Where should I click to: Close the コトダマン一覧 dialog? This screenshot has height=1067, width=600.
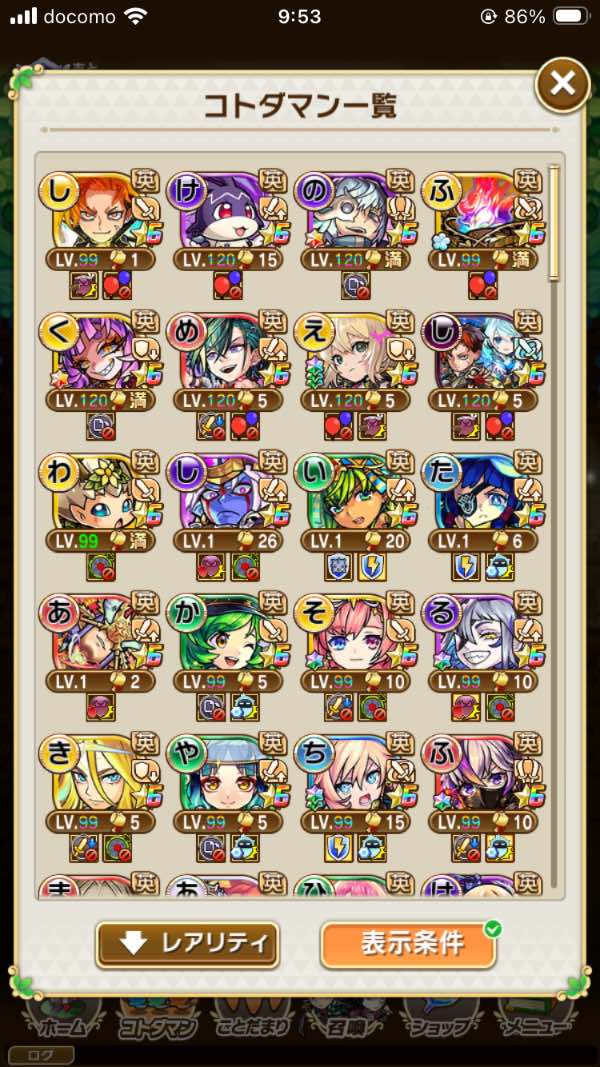[x=562, y=84]
